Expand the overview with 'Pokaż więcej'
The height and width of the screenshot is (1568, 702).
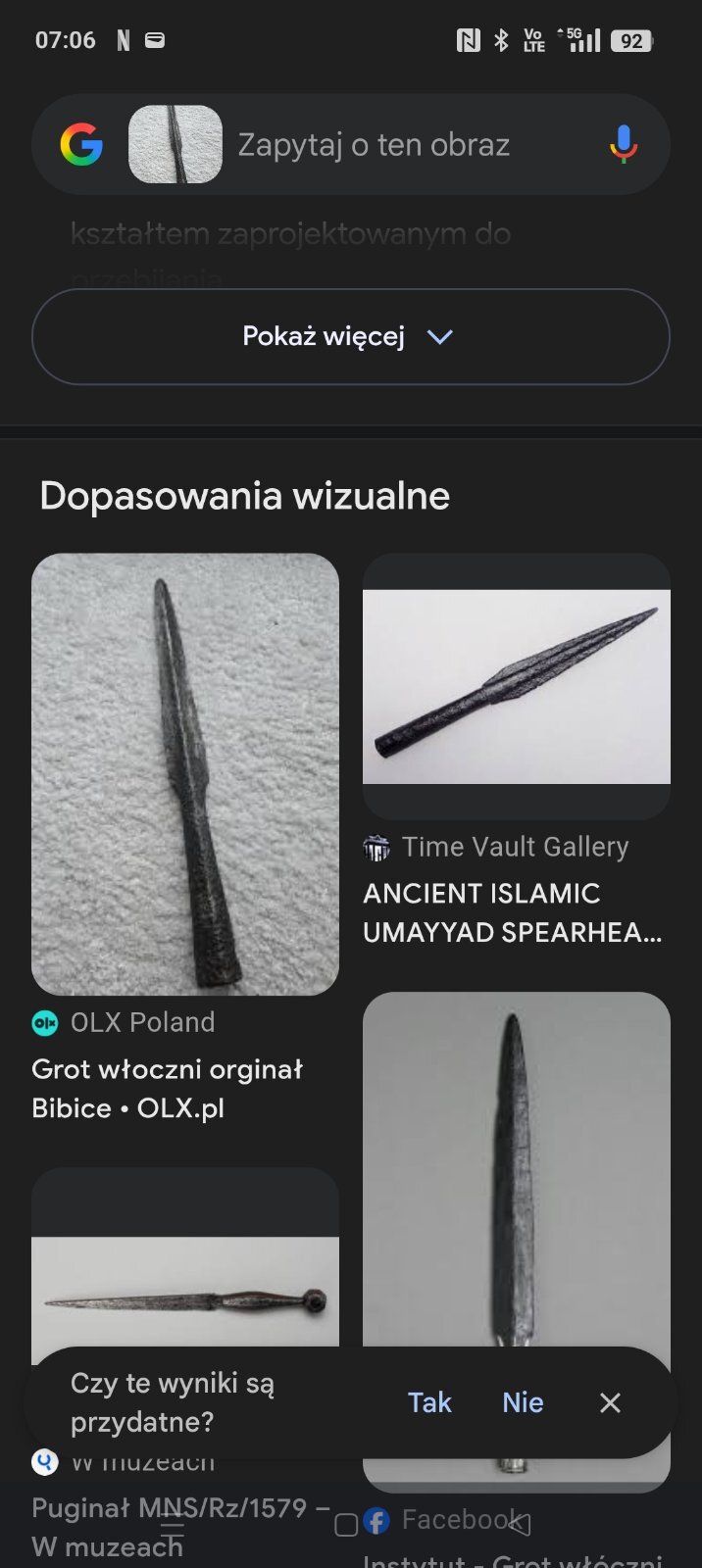click(350, 336)
